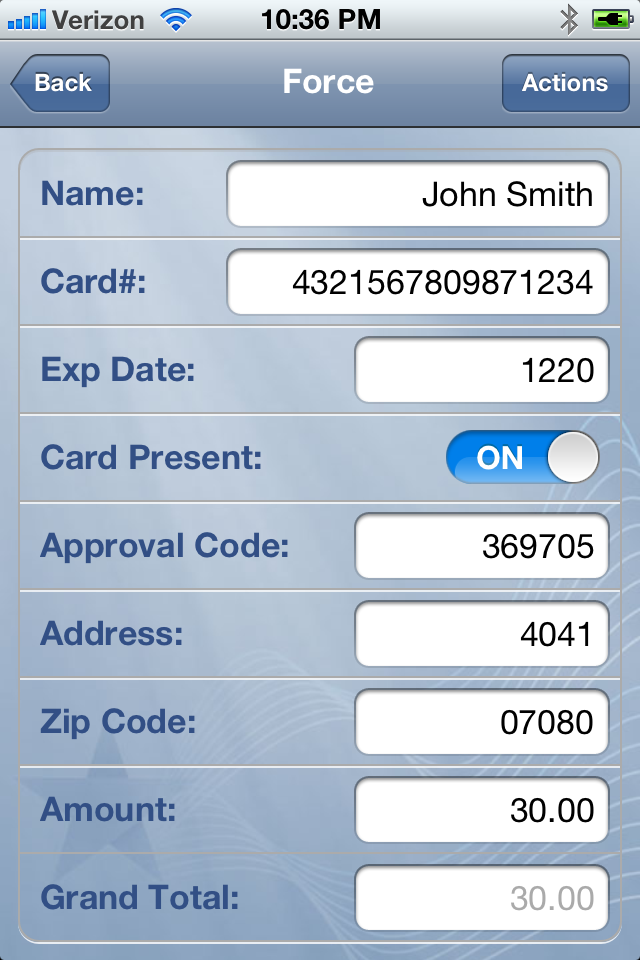
Task: Turn off the Card Present switch
Action: (x=522, y=458)
